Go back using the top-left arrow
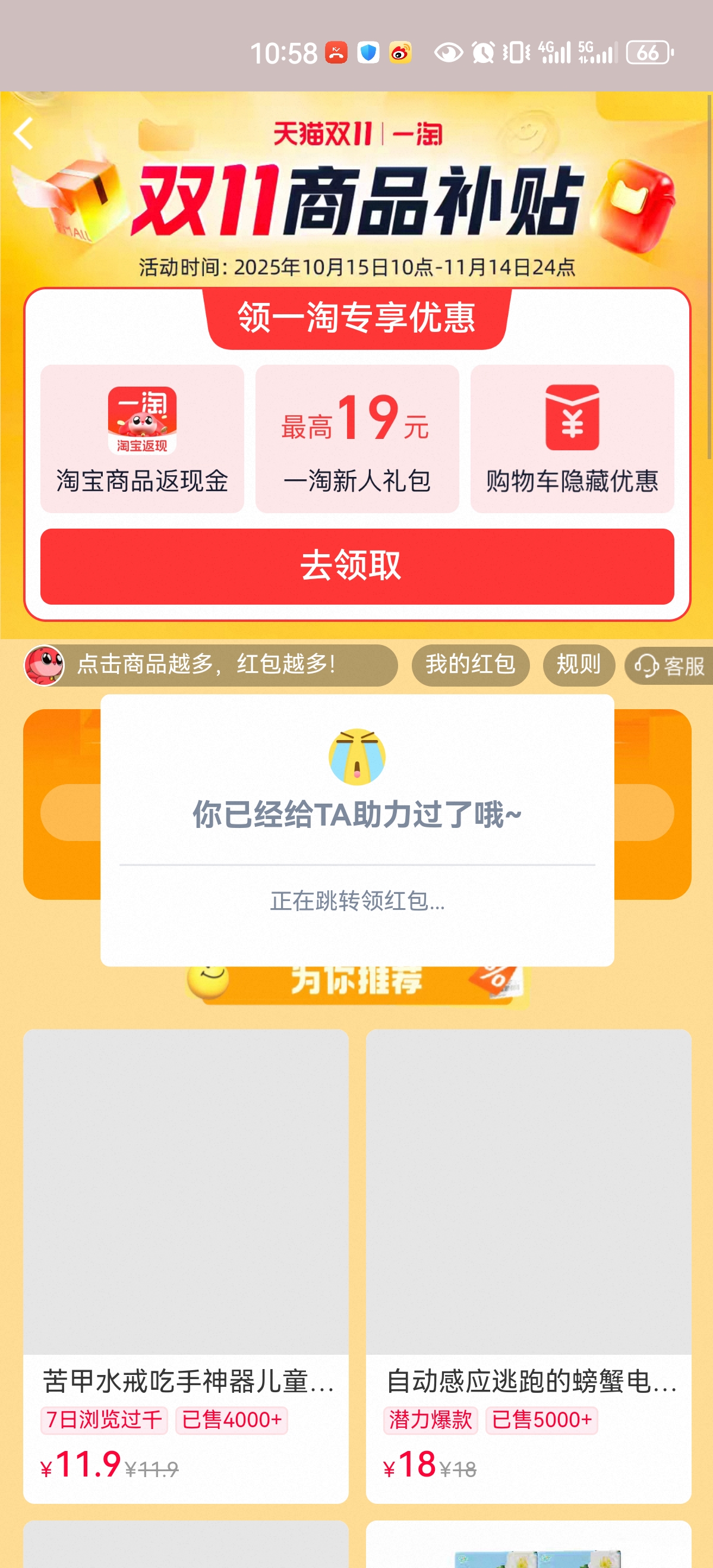 tap(23, 134)
